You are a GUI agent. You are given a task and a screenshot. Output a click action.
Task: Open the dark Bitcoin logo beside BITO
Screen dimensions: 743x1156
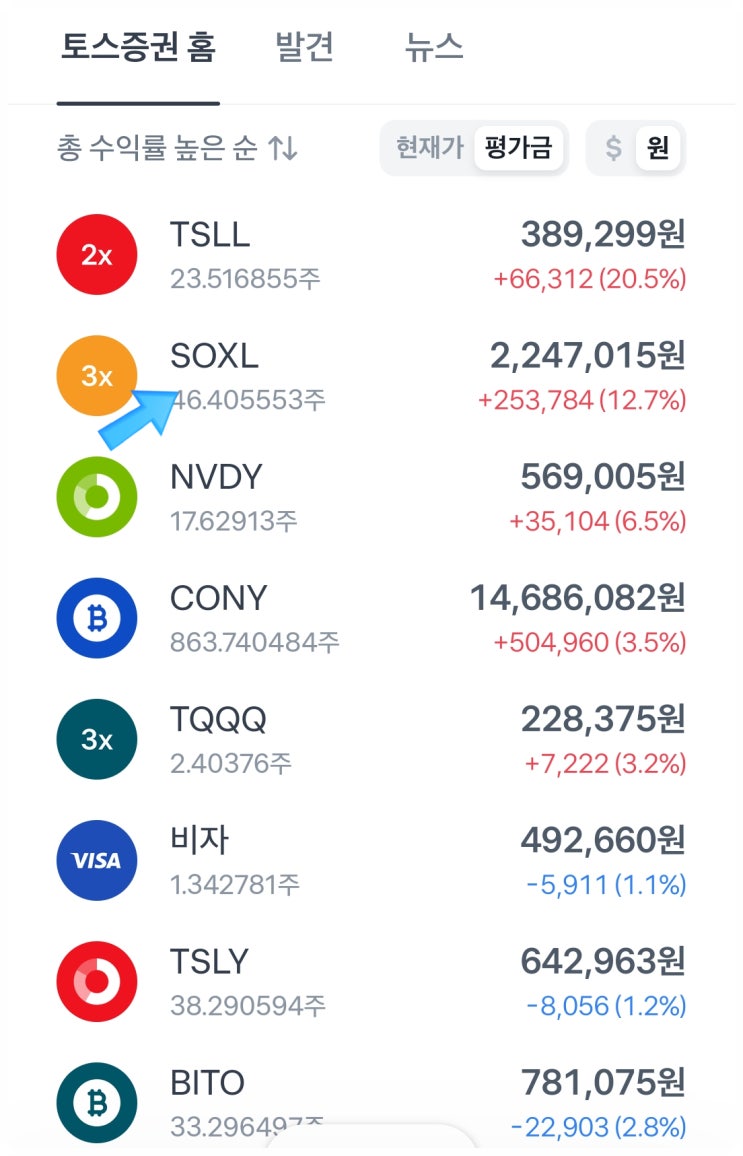point(96,1102)
